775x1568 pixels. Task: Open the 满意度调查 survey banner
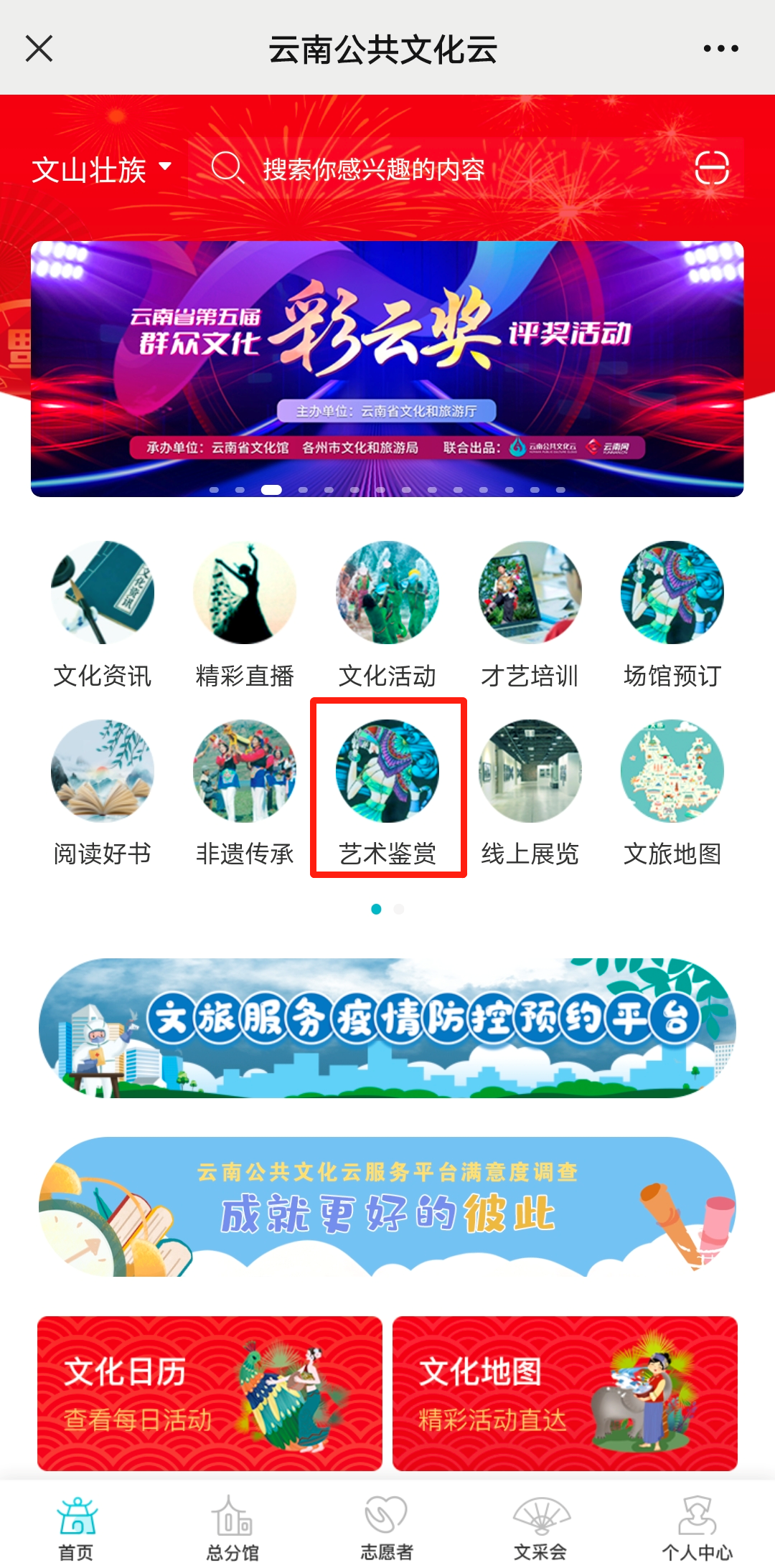click(x=387, y=1206)
